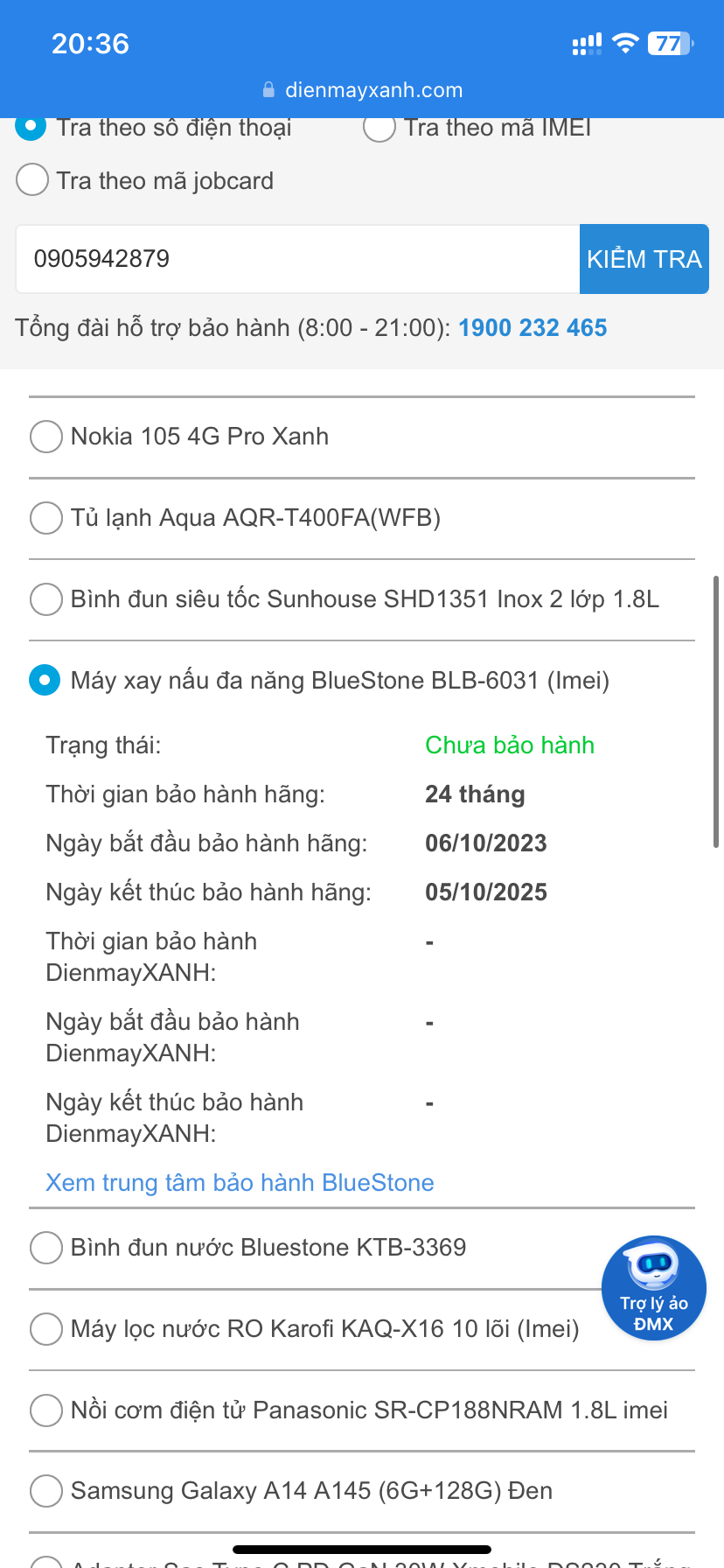Call hotline 1900 232 465
The height and width of the screenshot is (1568, 724).
(532, 328)
